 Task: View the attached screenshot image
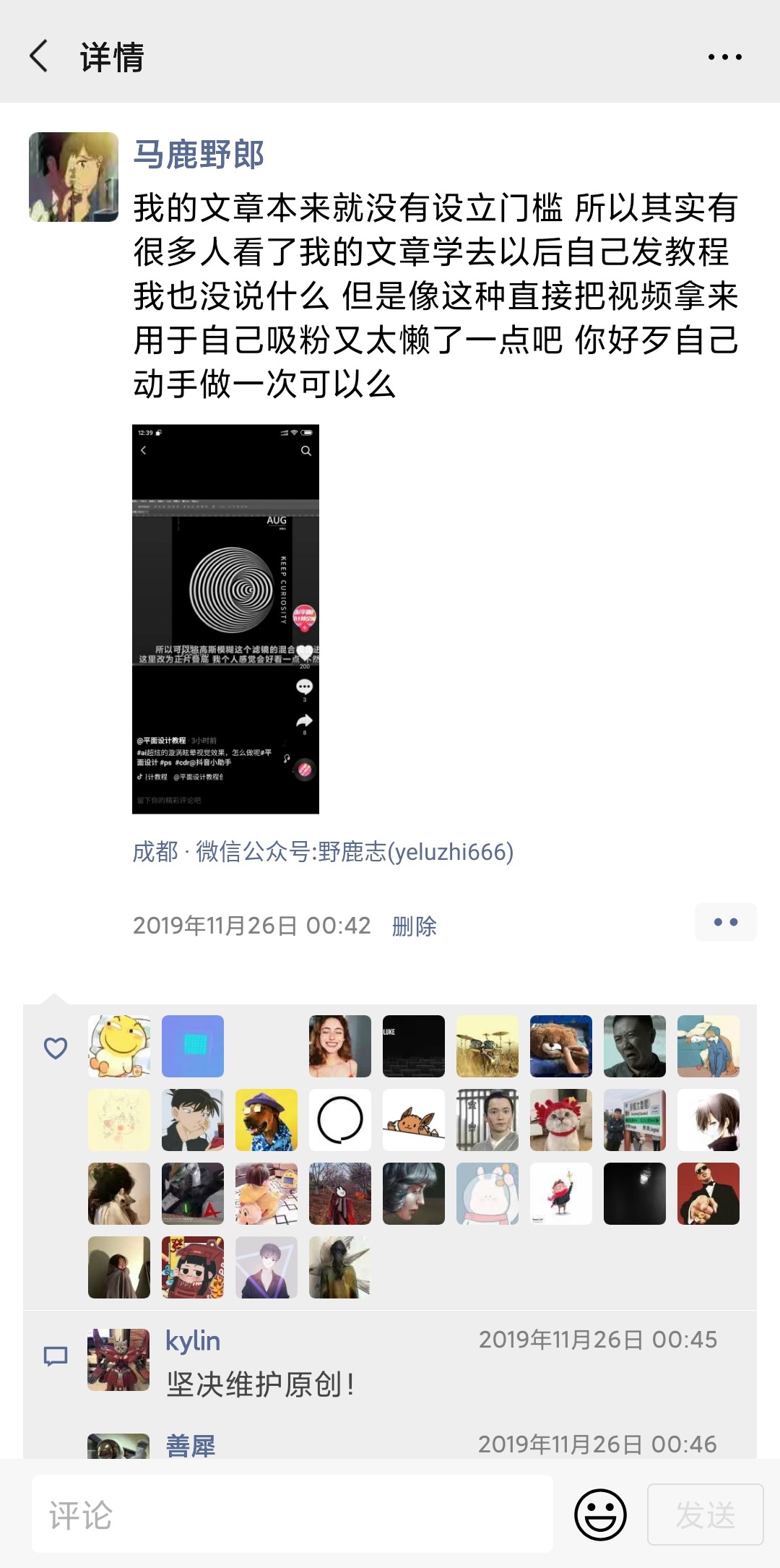click(x=225, y=619)
